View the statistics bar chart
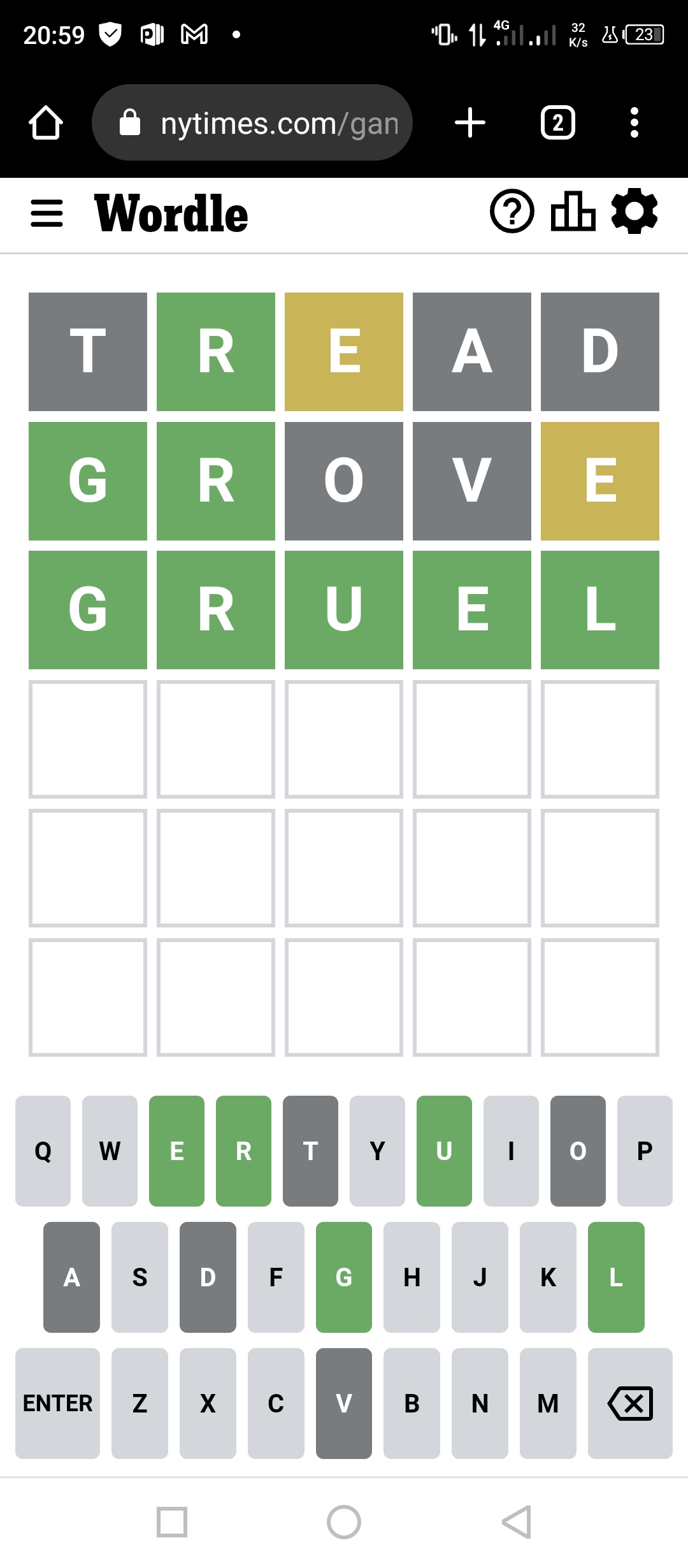 (573, 212)
